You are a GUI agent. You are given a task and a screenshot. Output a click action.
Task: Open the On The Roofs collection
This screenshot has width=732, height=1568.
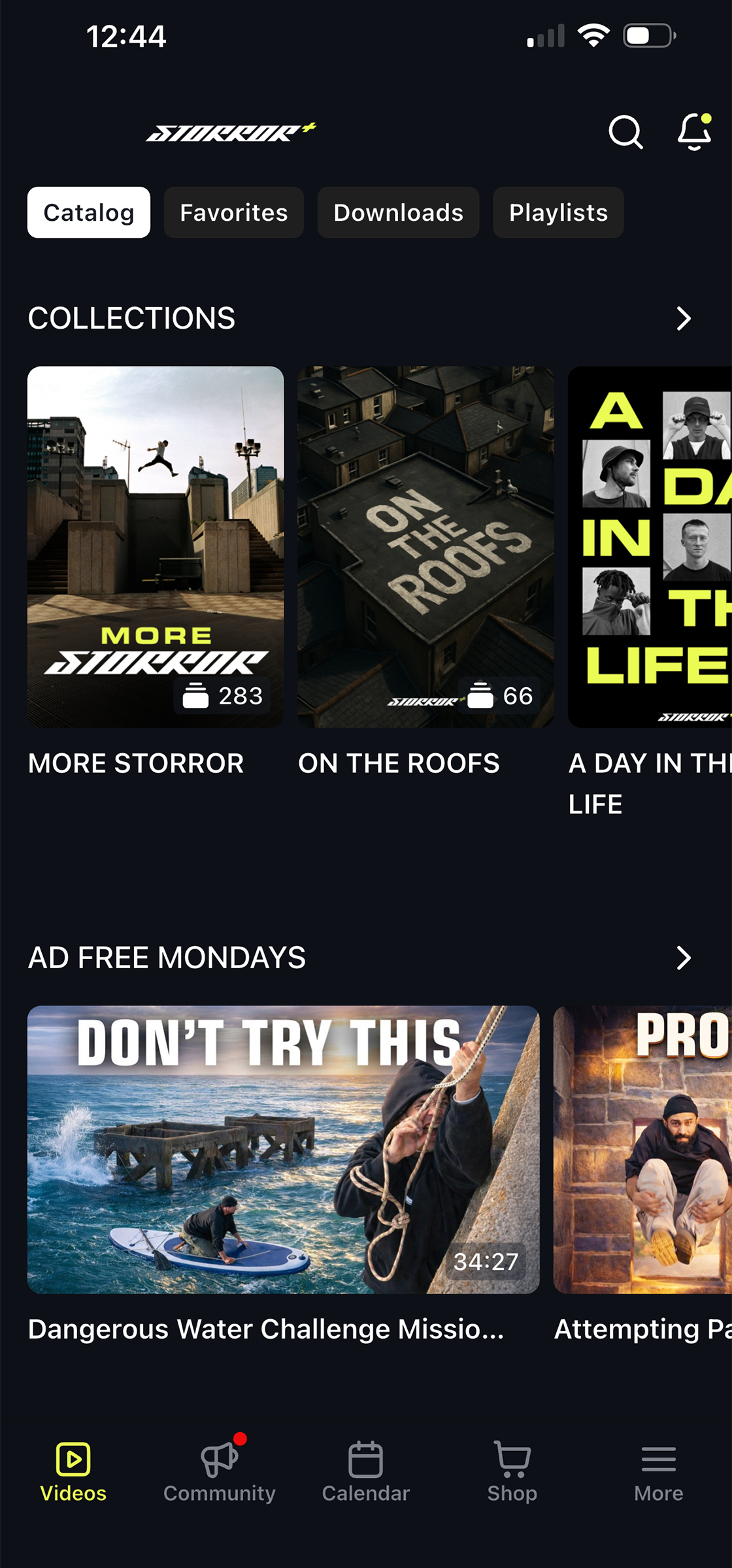click(425, 547)
